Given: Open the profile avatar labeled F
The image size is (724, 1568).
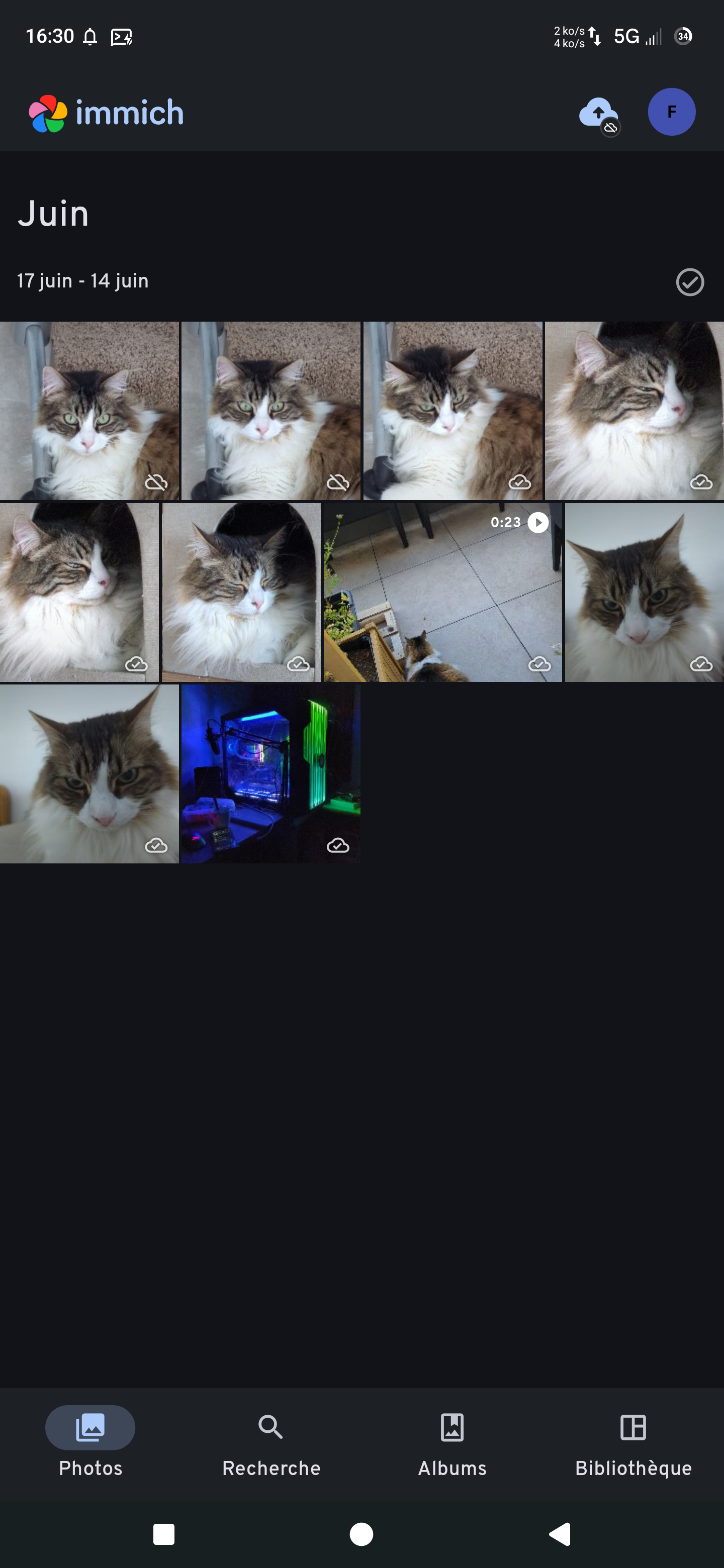Looking at the screenshot, I should [x=671, y=112].
